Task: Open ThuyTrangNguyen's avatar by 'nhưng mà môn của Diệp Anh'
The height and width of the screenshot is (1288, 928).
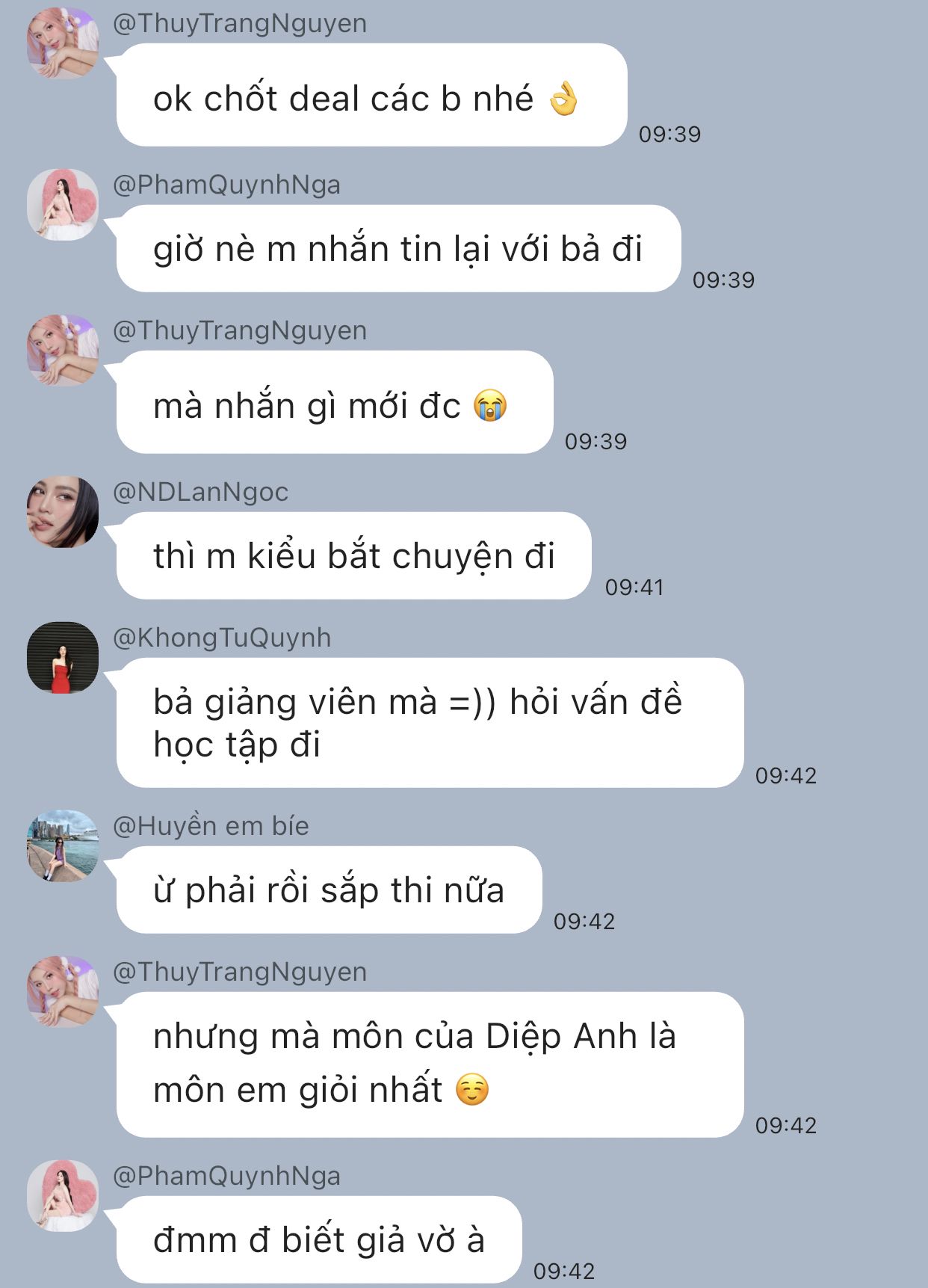Action: click(x=63, y=991)
